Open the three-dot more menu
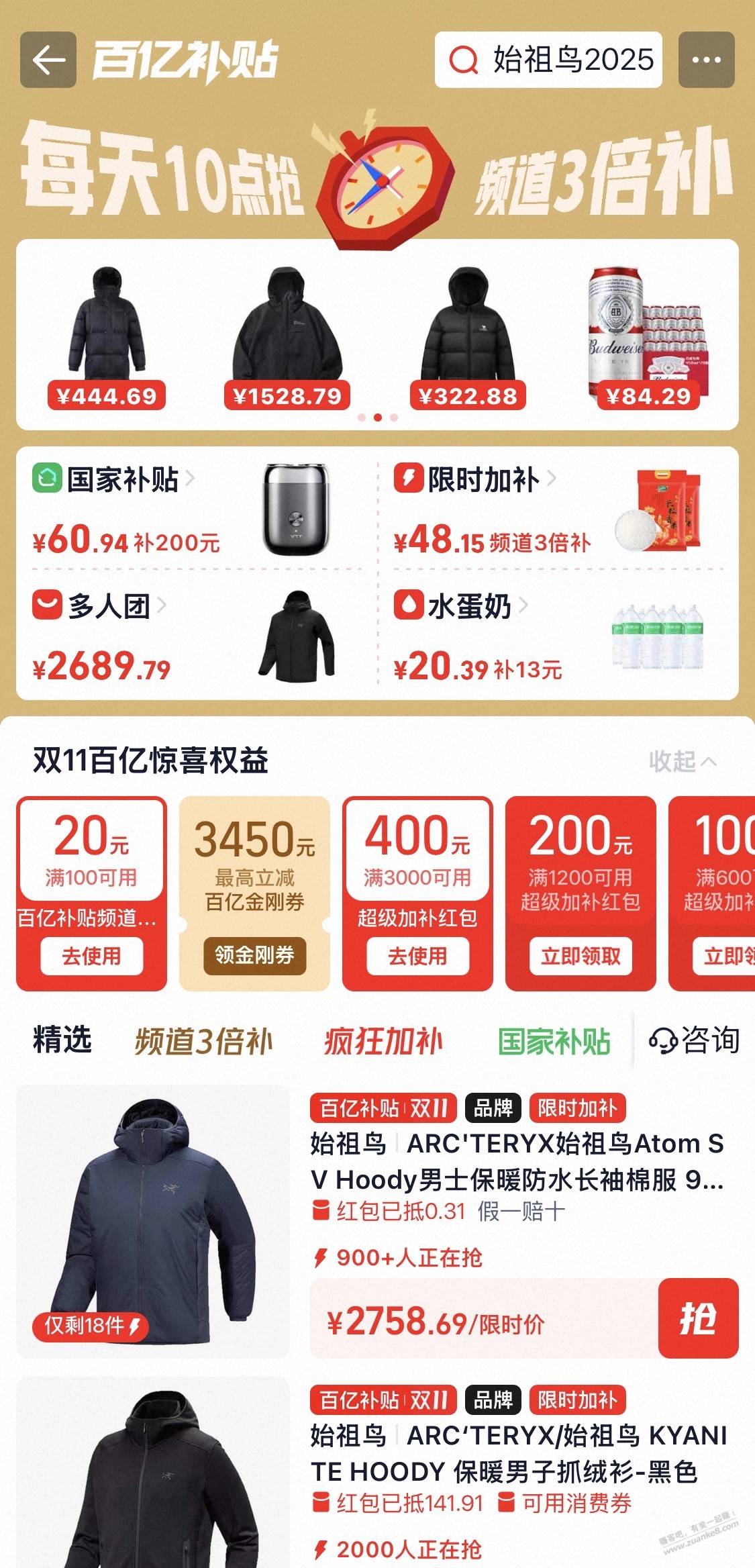Image resolution: width=755 pixels, height=1568 pixels. tap(706, 60)
